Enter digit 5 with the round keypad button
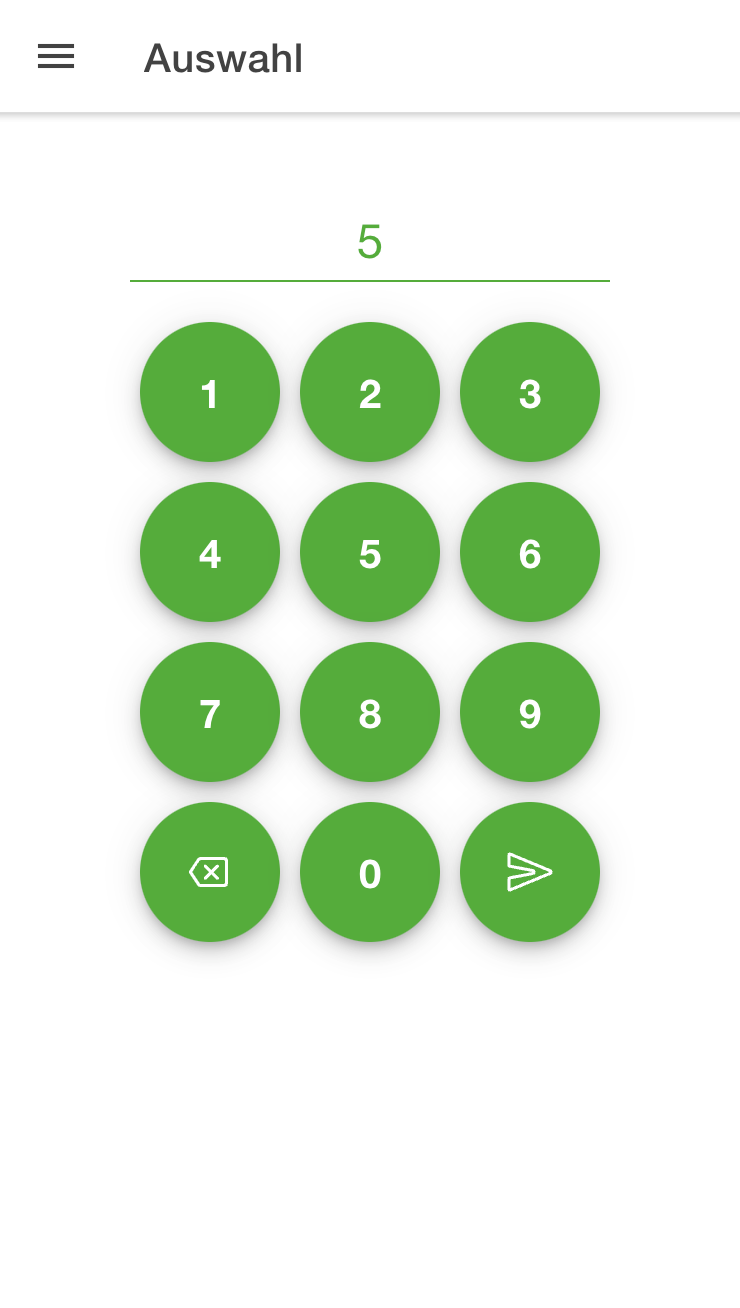The image size is (740, 1308). (370, 552)
